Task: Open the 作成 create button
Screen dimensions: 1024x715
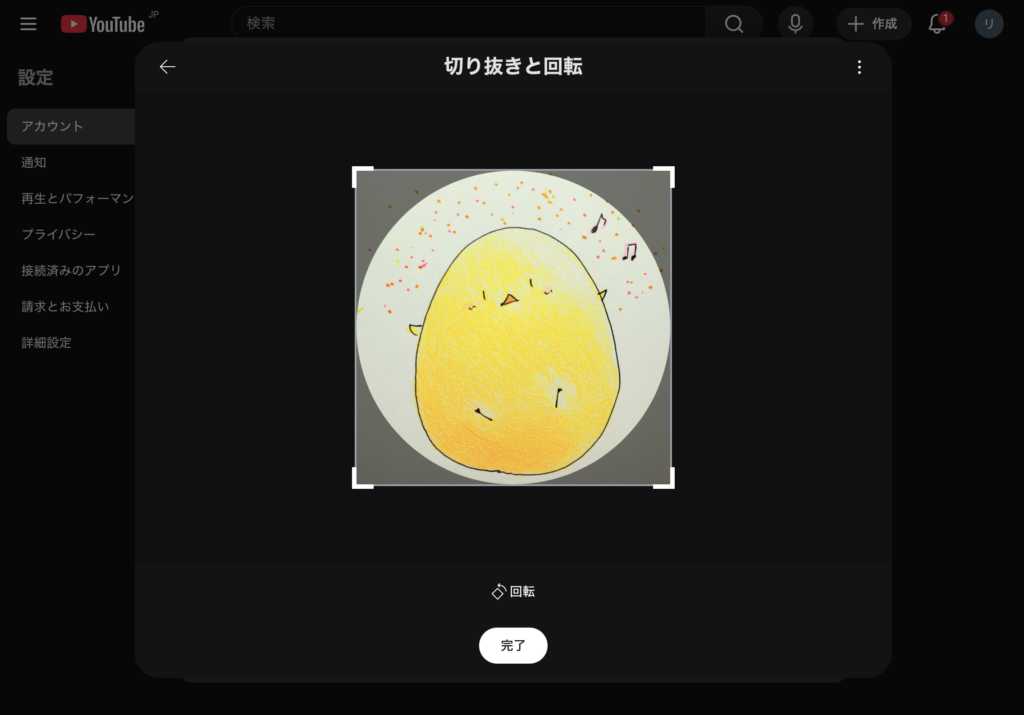Action: 873,24
